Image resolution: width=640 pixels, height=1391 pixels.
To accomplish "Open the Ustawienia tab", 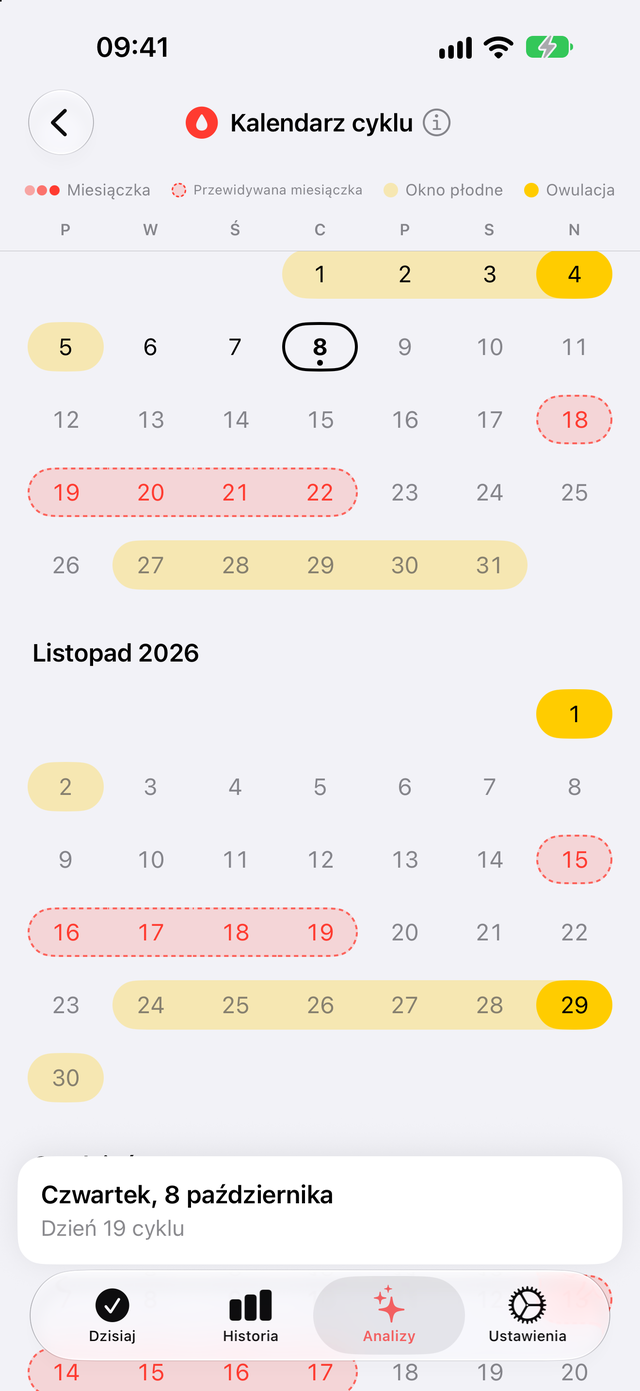I will click(x=527, y=1316).
